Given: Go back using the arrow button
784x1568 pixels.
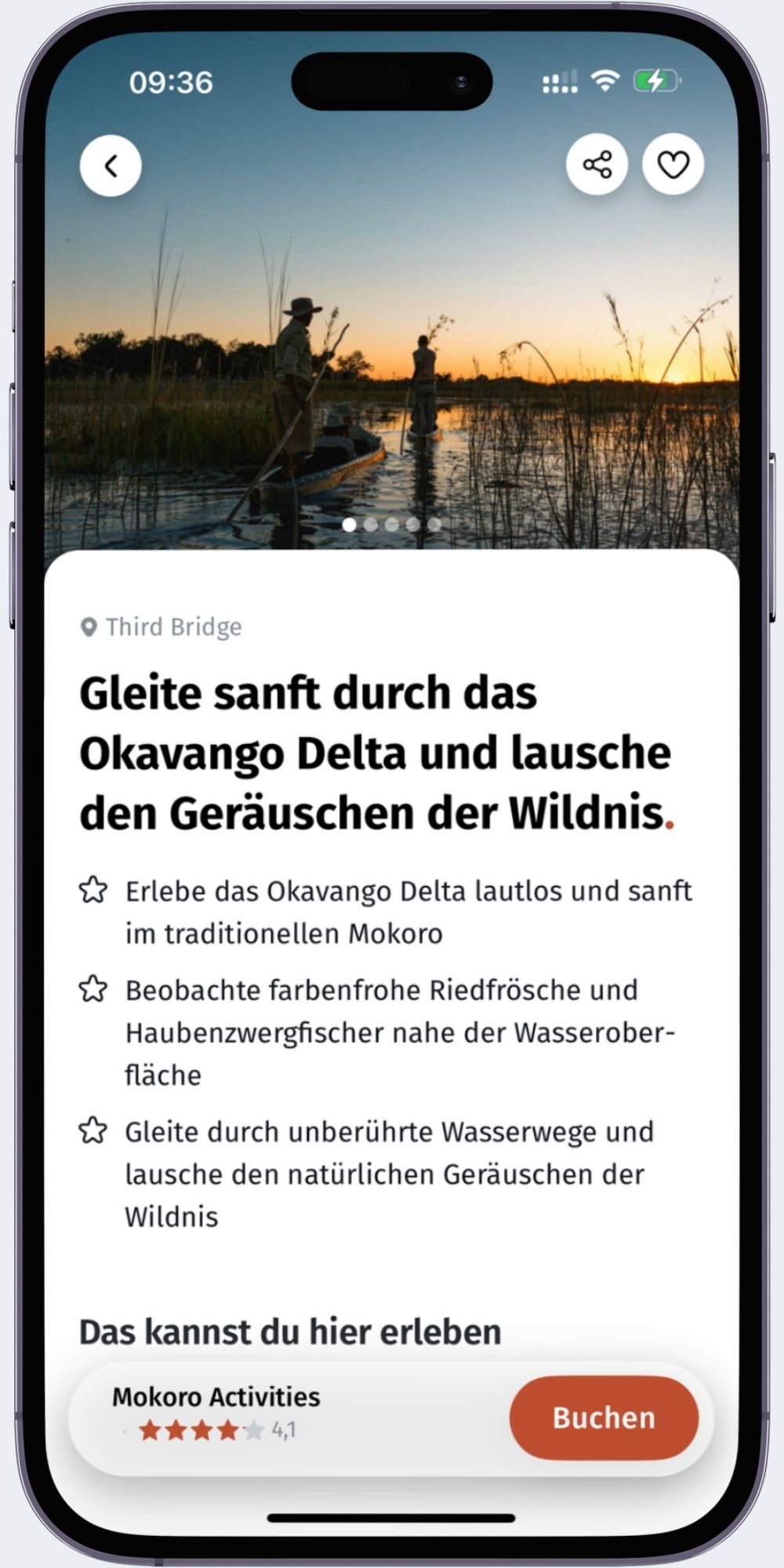Looking at the screenshot, I should tap(111, 166).
